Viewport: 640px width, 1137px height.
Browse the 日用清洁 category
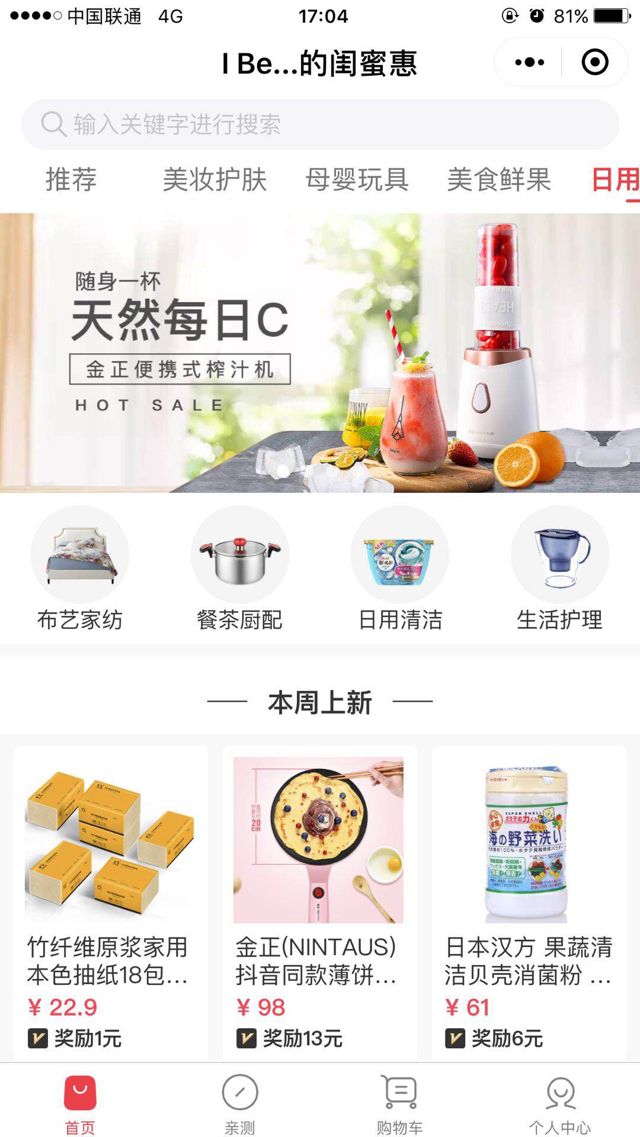click(400, 569)
